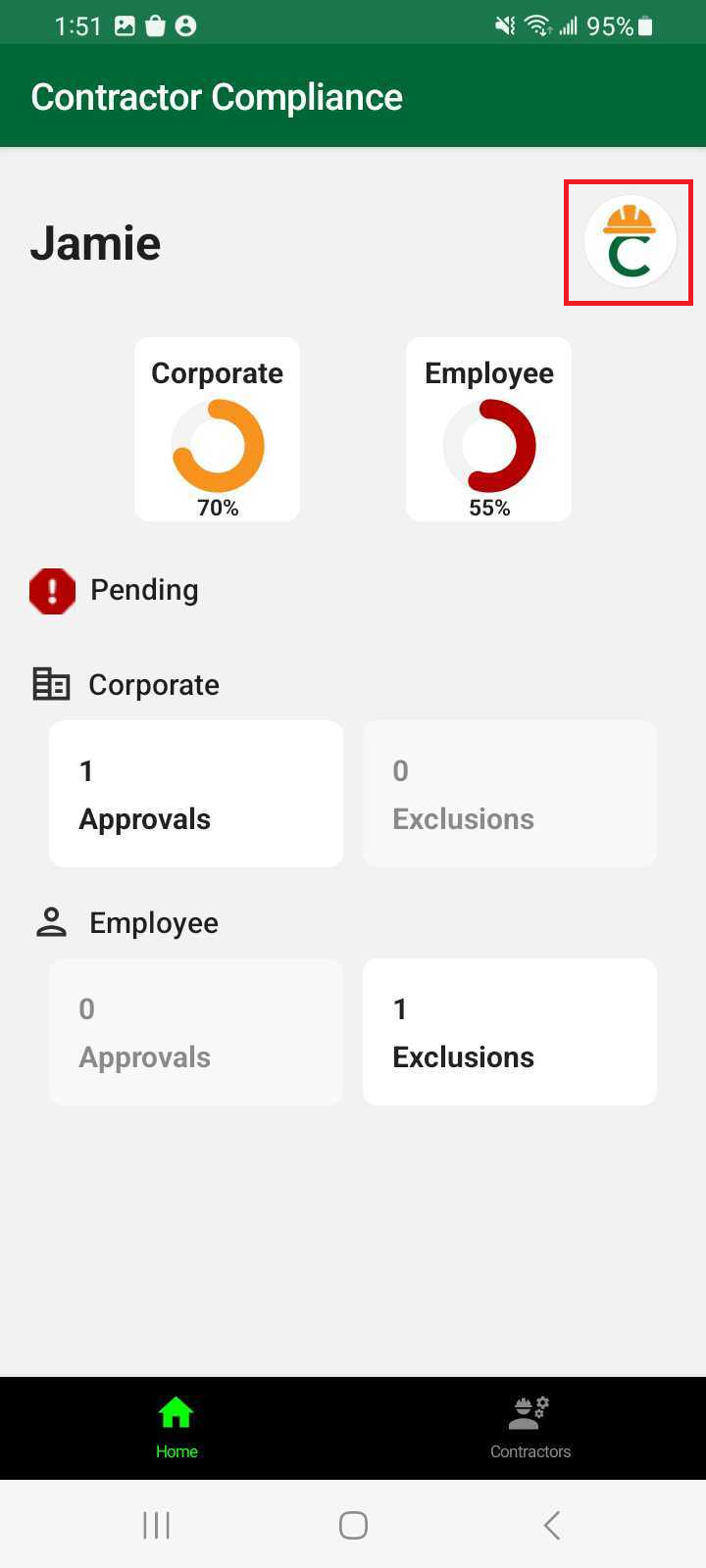
Task: Open the app profile logo with hard hat
Action: (x=629, y=240)
